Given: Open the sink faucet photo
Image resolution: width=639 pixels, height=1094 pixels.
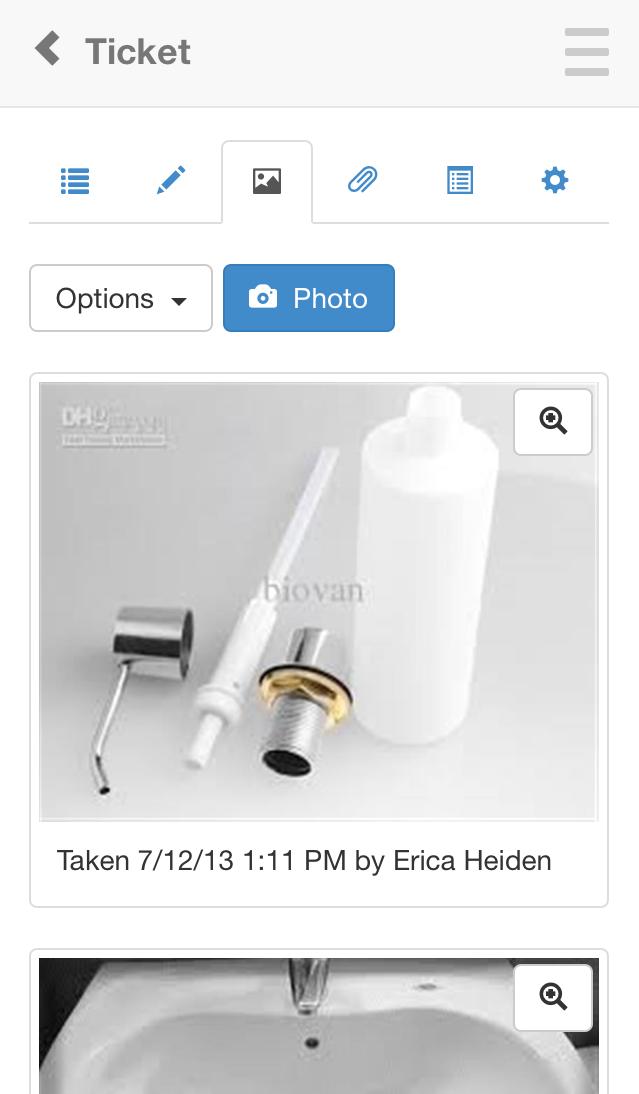Looking at the screenshot, I should [x=300, y=1040].
